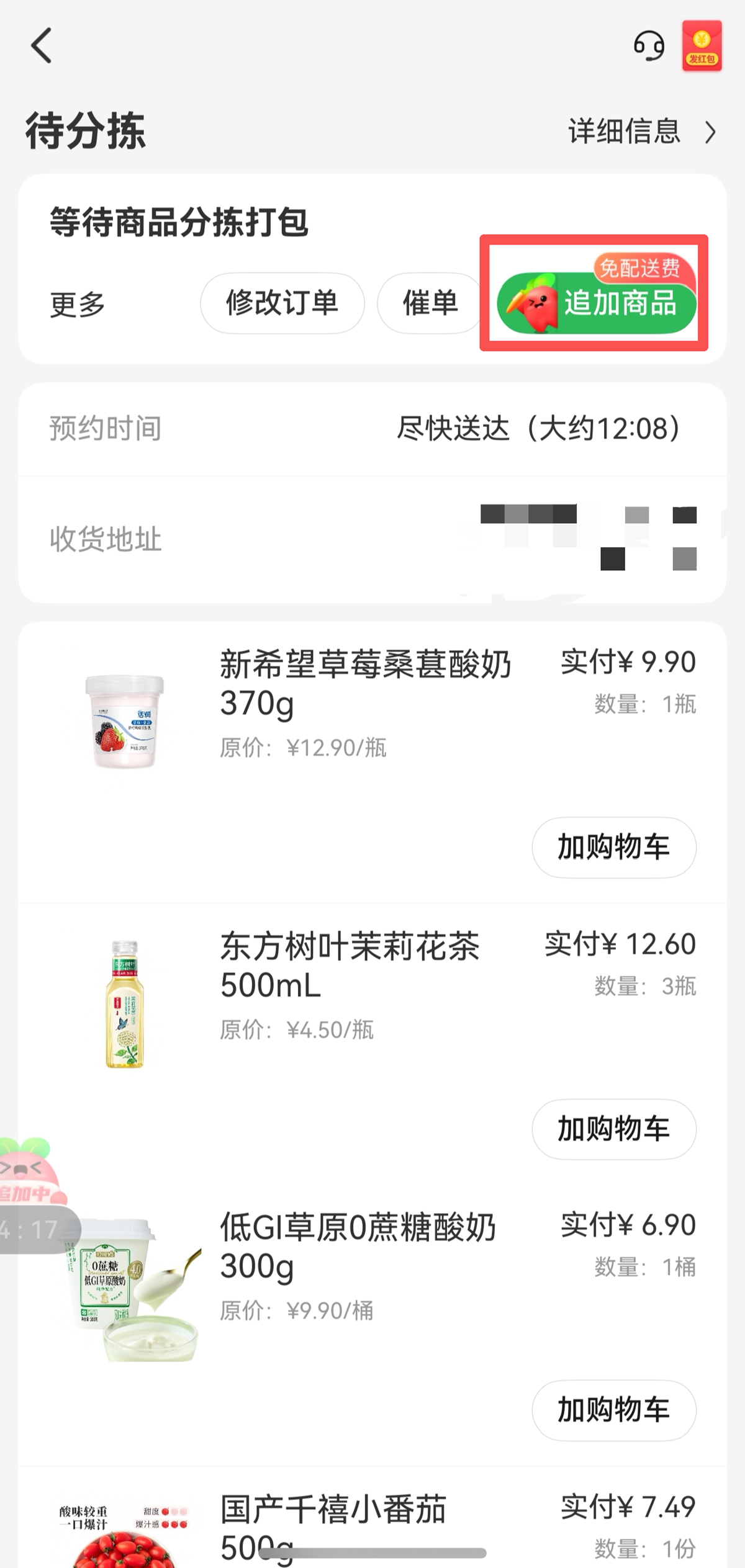Tap the 发红包 red envelope icon

click(701, 45)
